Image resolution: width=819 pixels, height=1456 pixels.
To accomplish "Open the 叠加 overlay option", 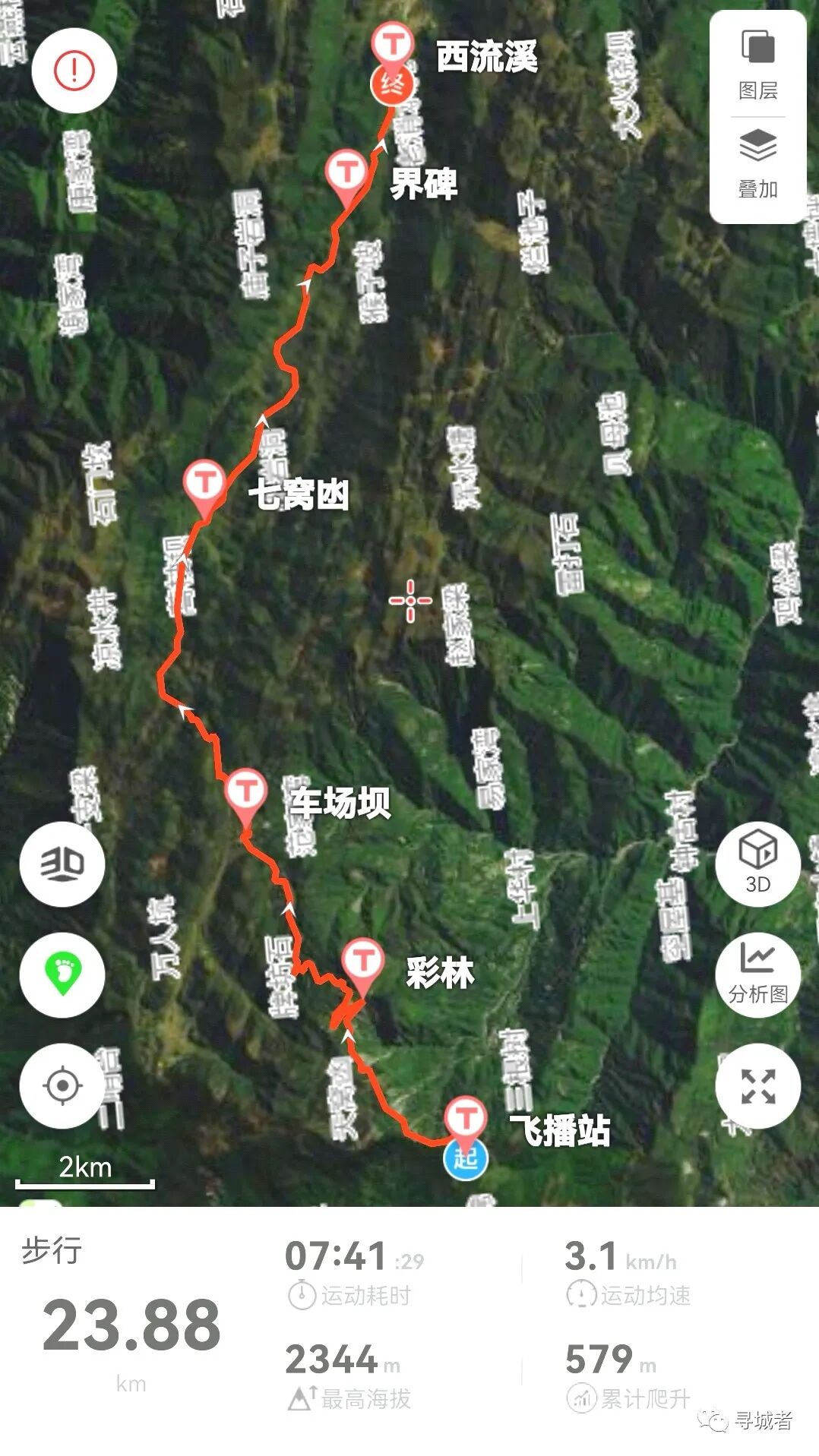I will pos(757,163).
